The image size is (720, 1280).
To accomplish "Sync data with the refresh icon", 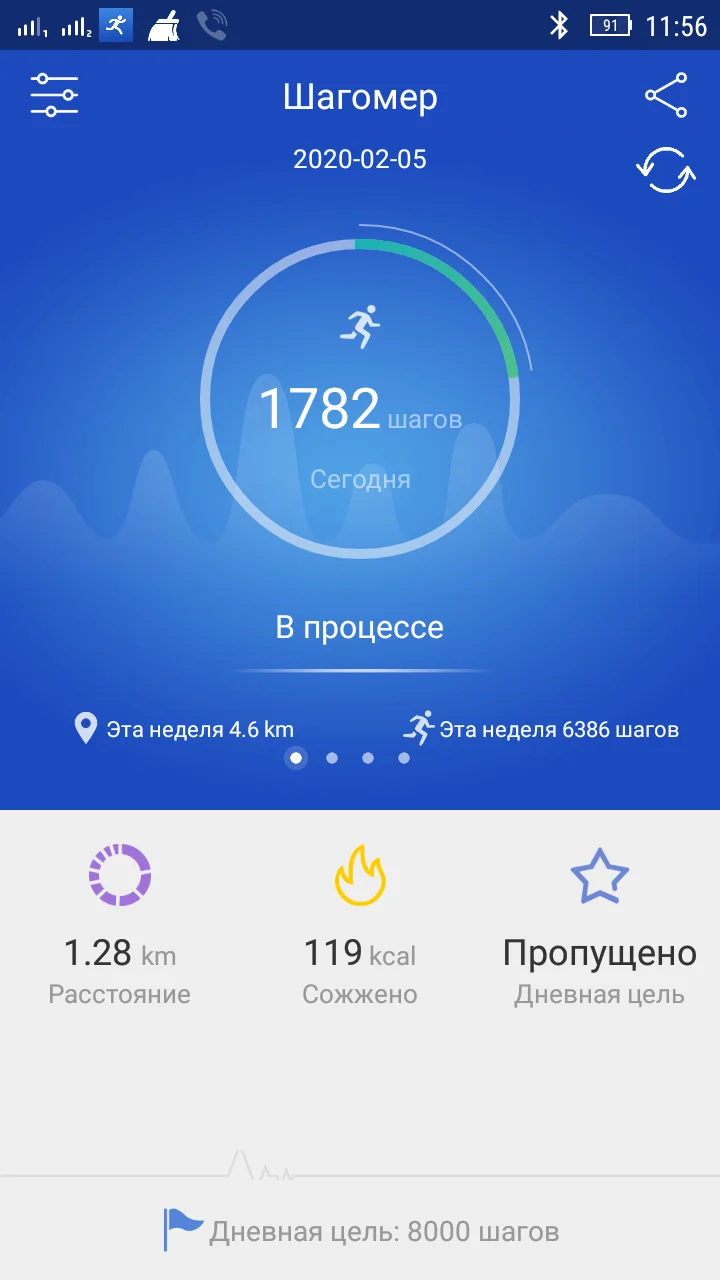I will 666,170.
